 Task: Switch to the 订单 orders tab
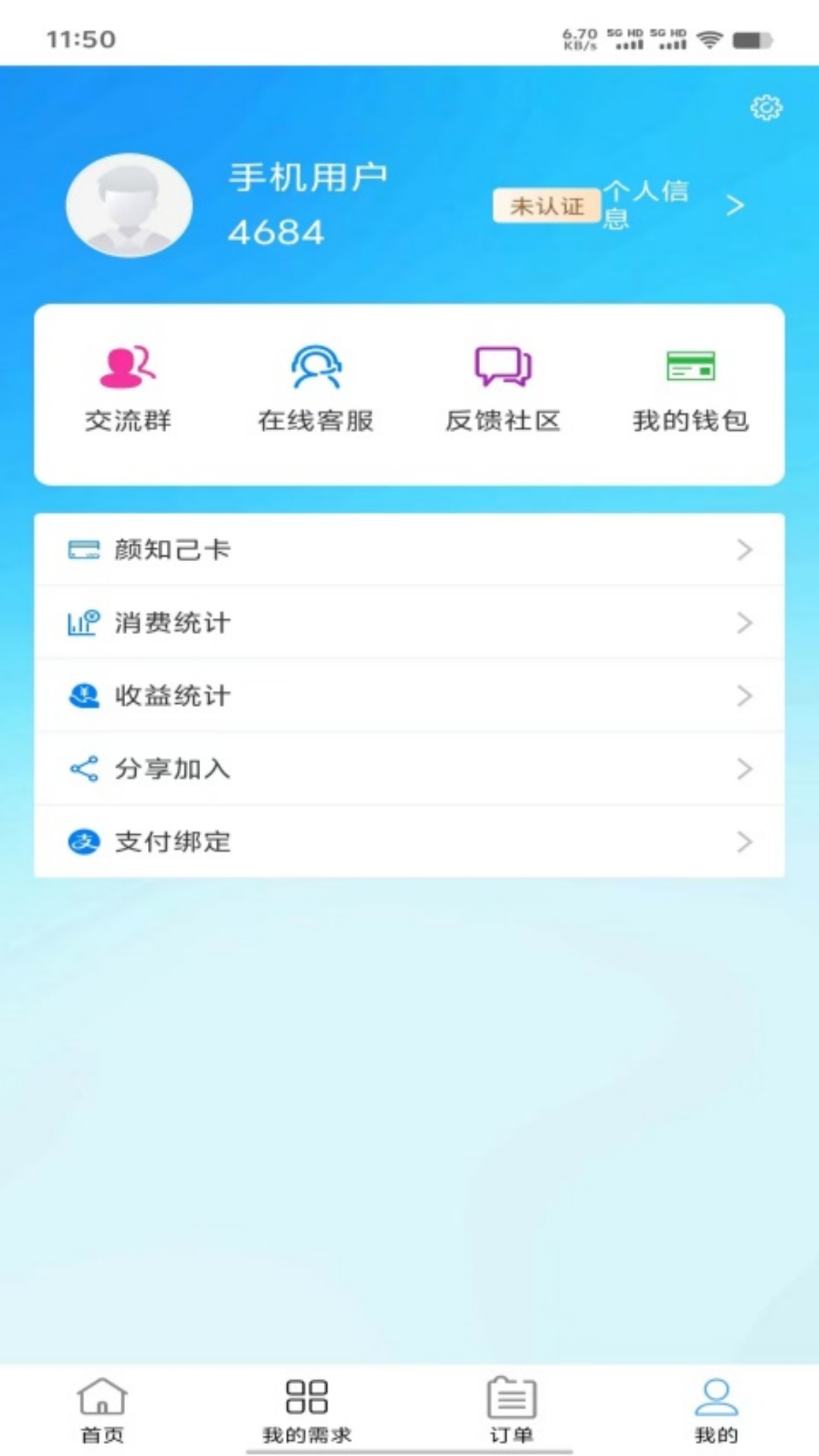coord(512,1410)
